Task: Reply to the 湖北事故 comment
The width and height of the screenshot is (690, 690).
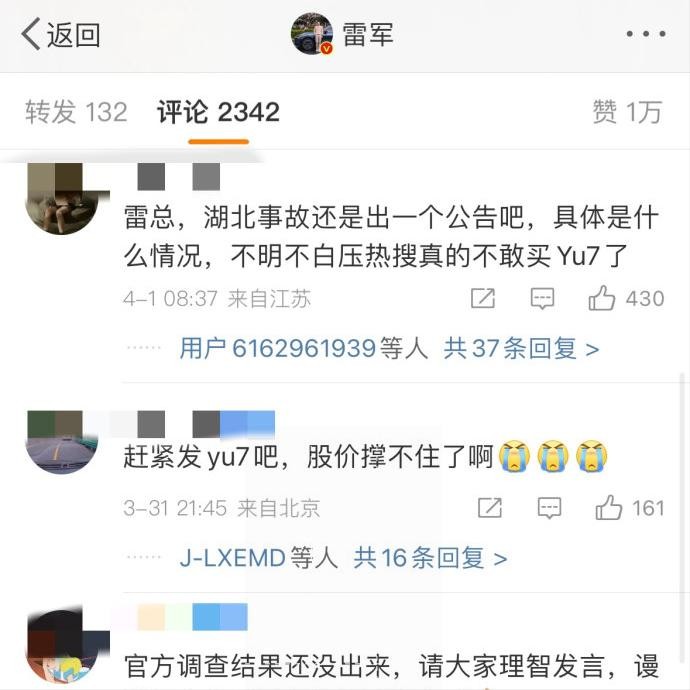Action: [542, 298]
